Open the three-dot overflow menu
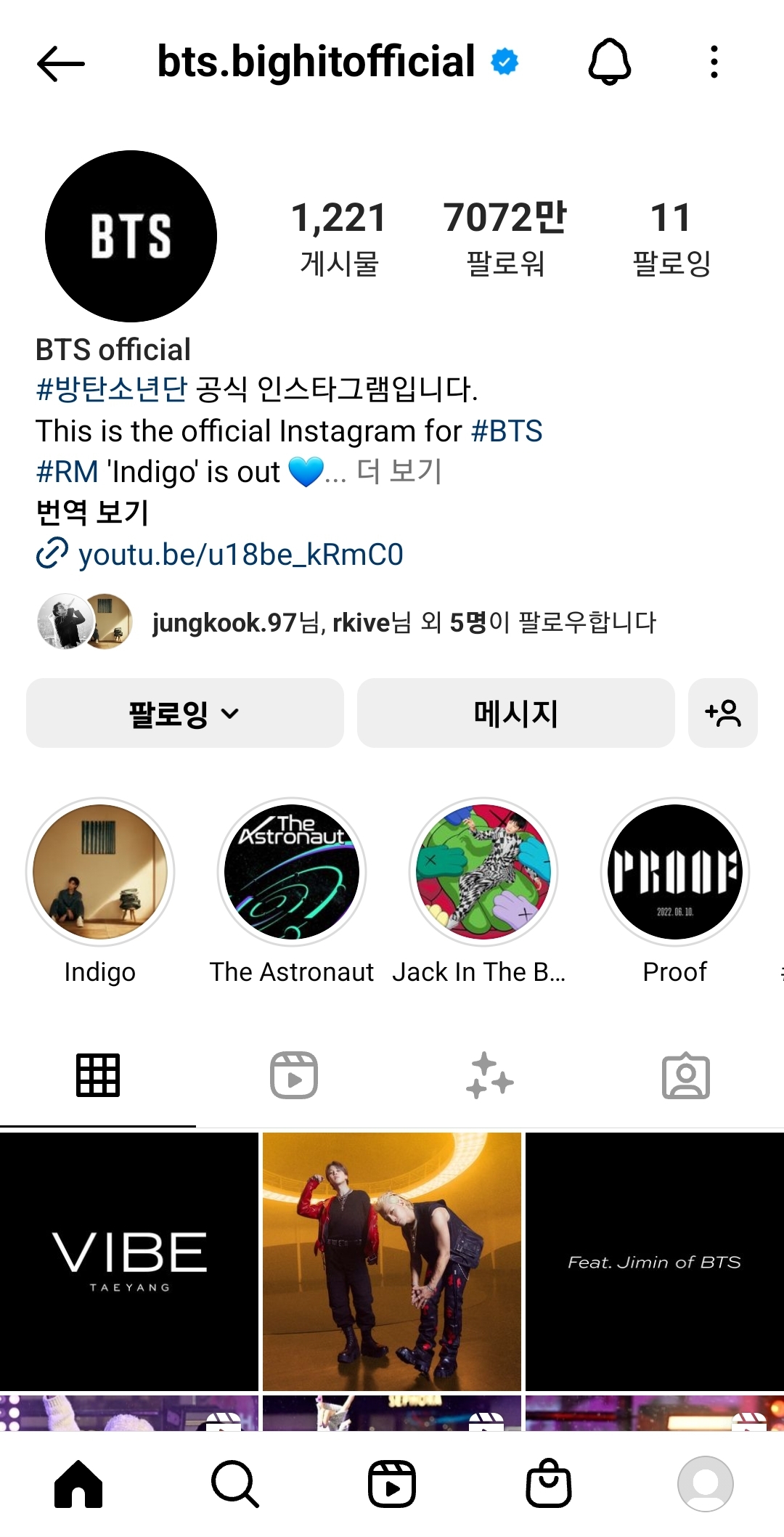 (714, 62)
